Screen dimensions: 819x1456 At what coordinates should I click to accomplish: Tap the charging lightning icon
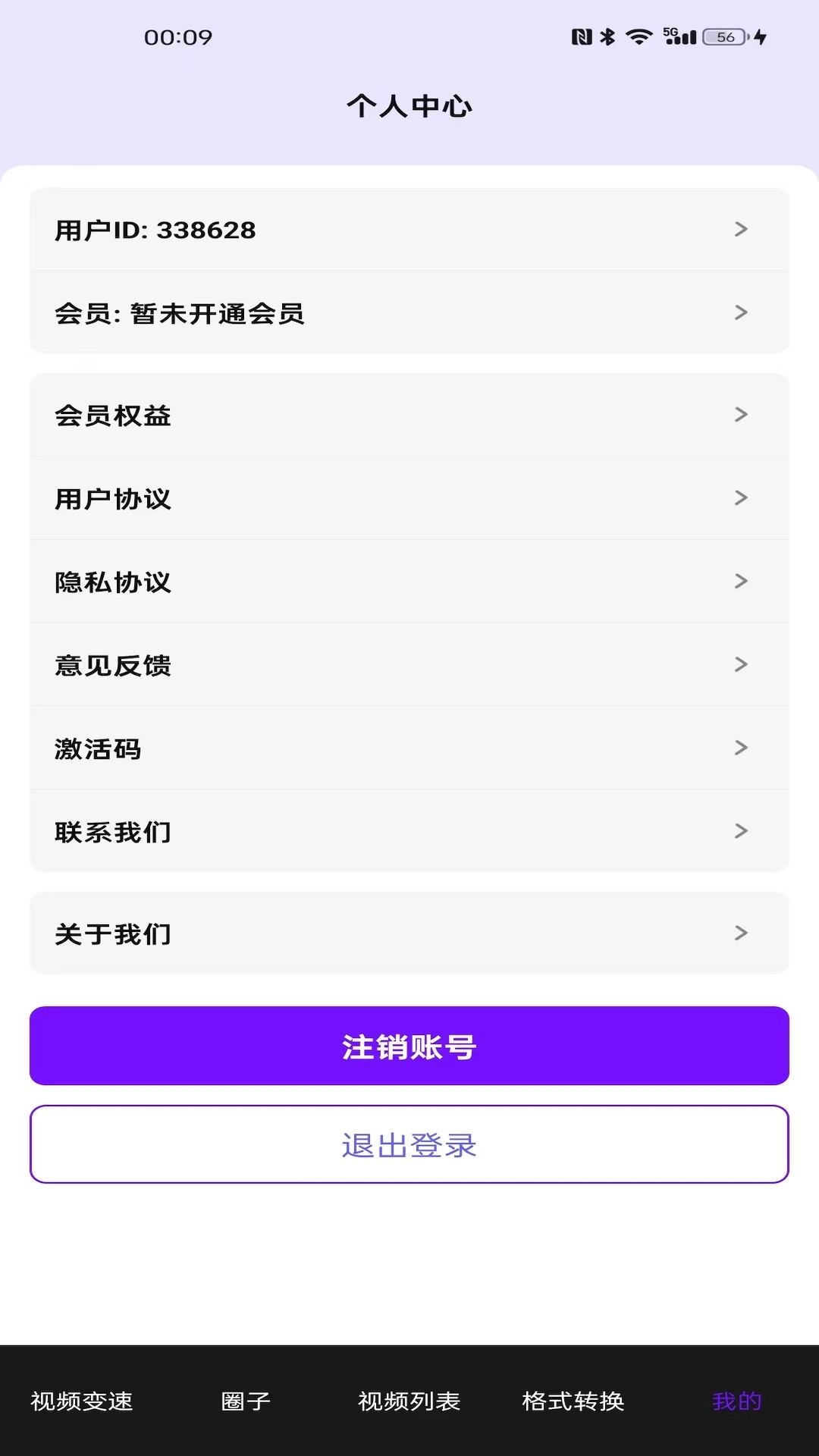click(761, 37)
